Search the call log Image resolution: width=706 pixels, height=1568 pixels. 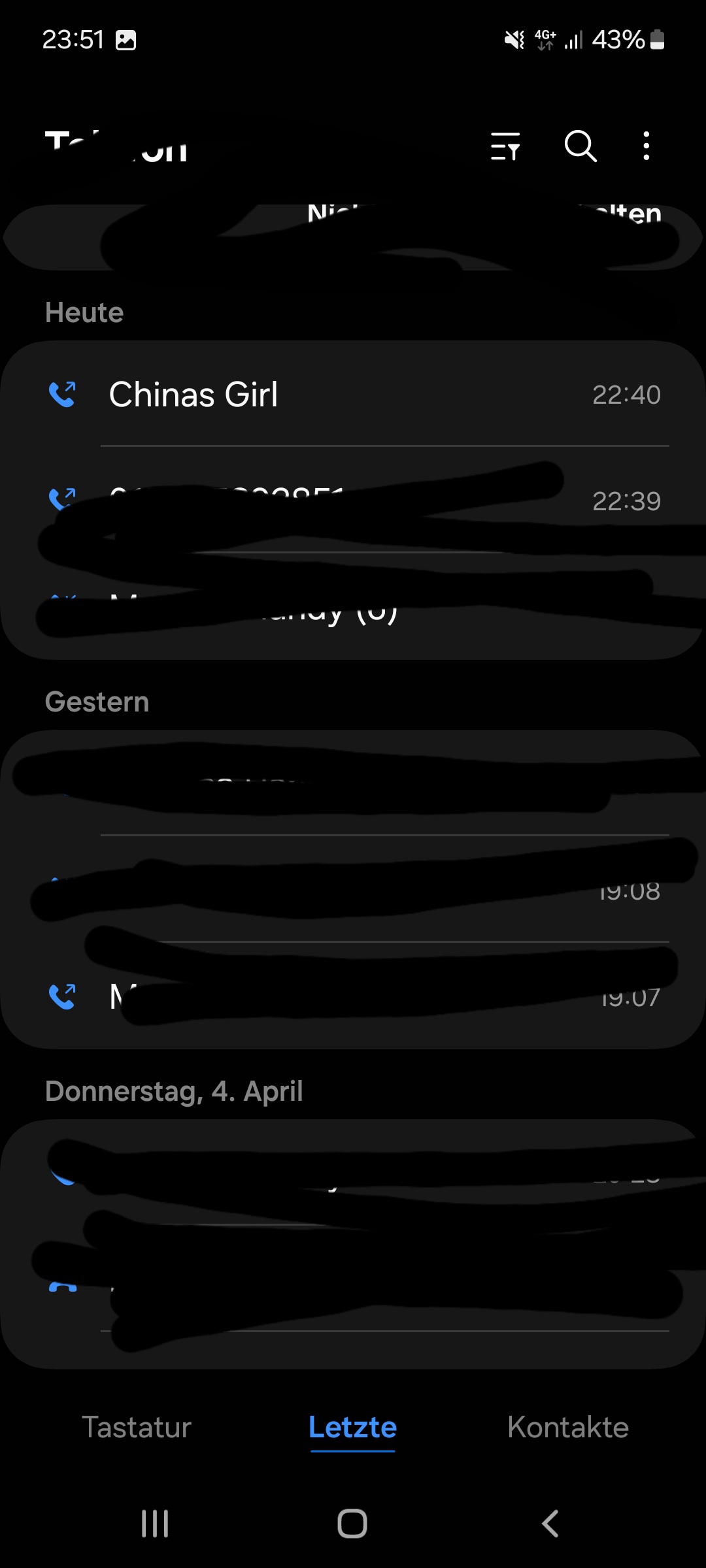pos(580,146)
